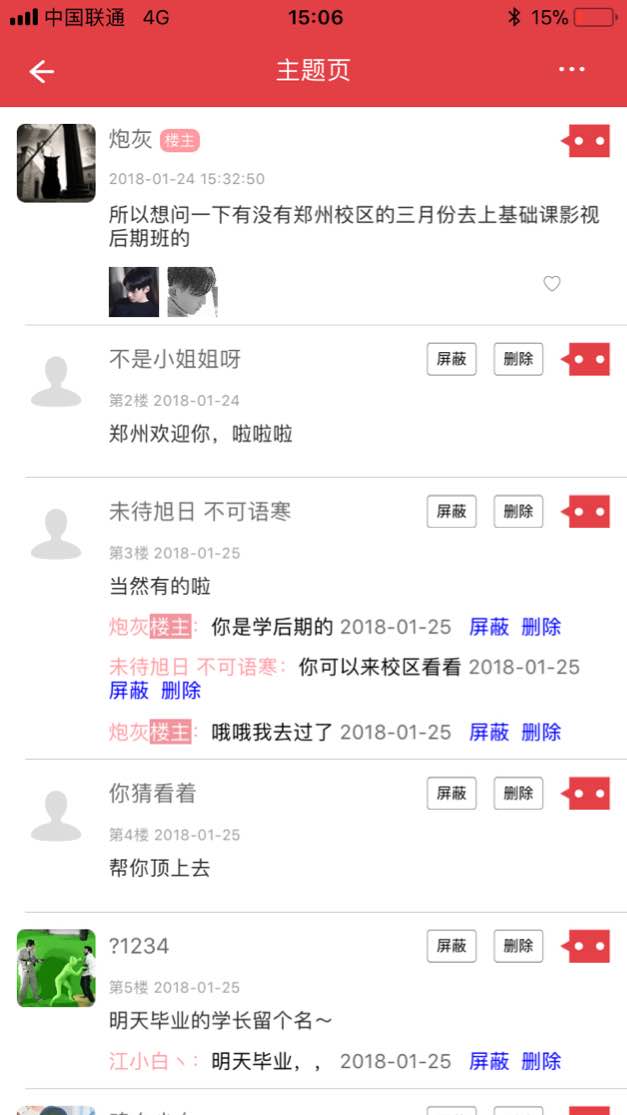Block the reply from 你猜看看
The image size is (627, 1115).
click(451, 793)
